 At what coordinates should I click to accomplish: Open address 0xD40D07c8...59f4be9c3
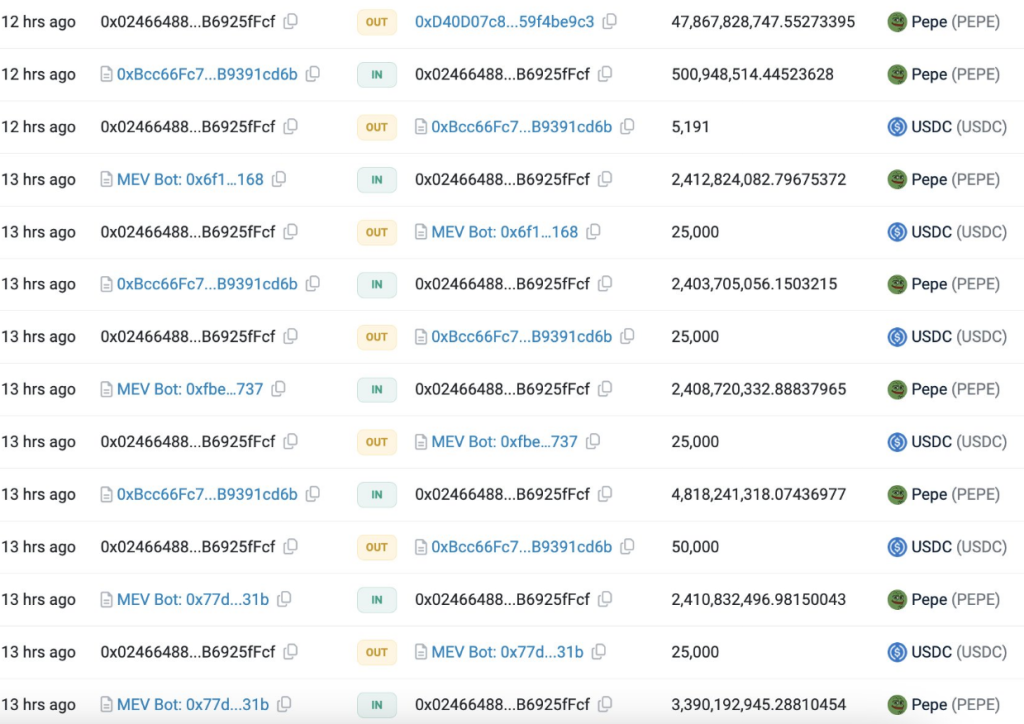point(504,22)
